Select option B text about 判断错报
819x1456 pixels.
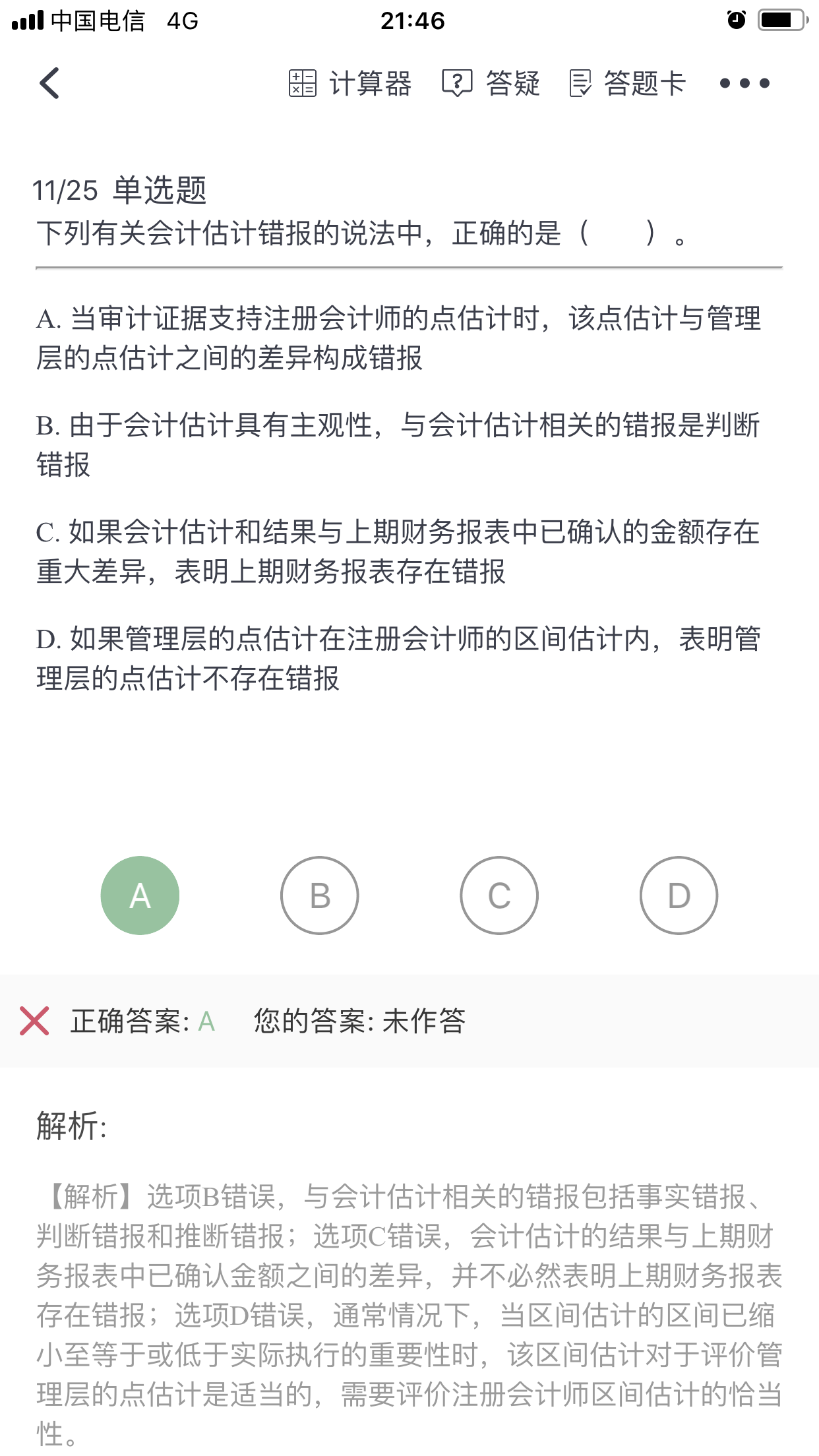(398, 444)
